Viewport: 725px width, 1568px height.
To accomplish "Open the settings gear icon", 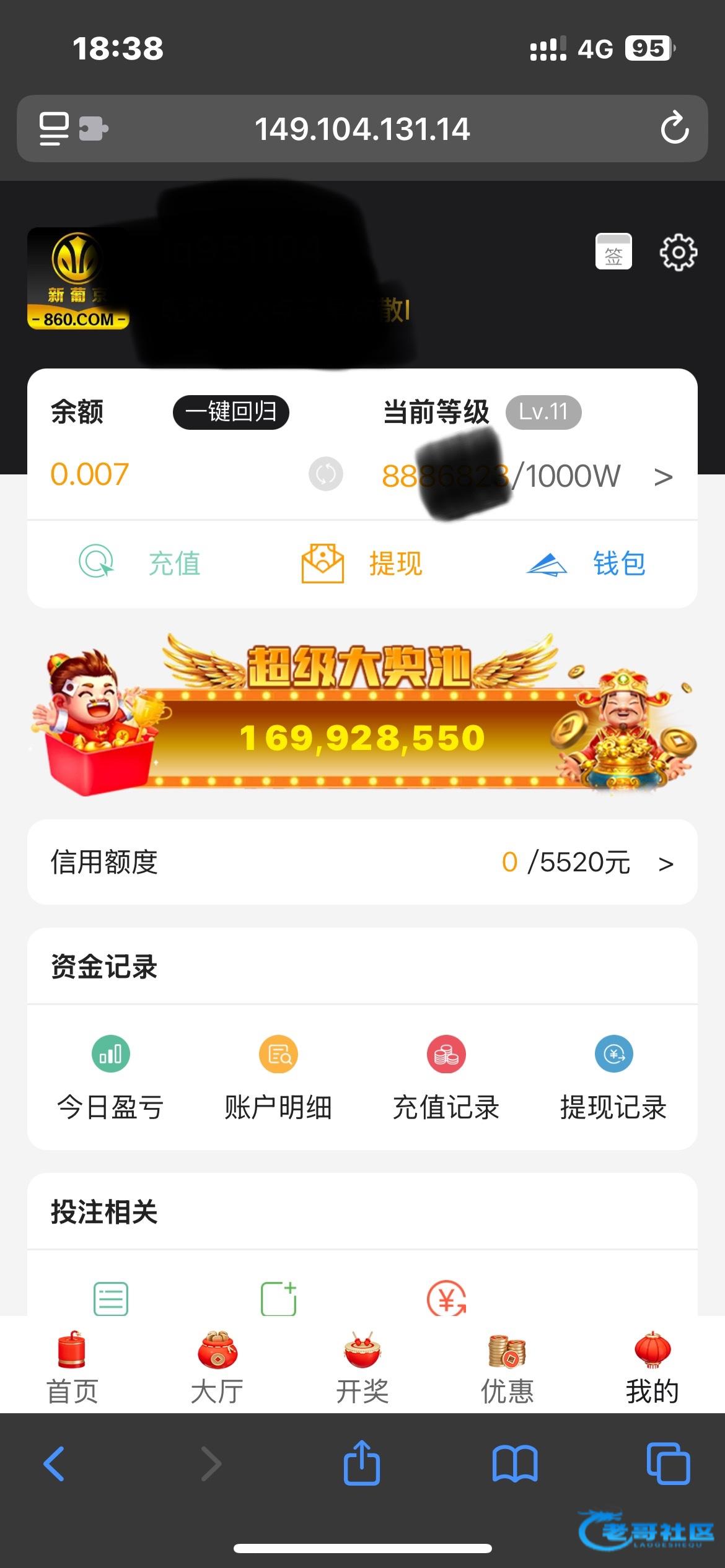I will tap(678, 252).
